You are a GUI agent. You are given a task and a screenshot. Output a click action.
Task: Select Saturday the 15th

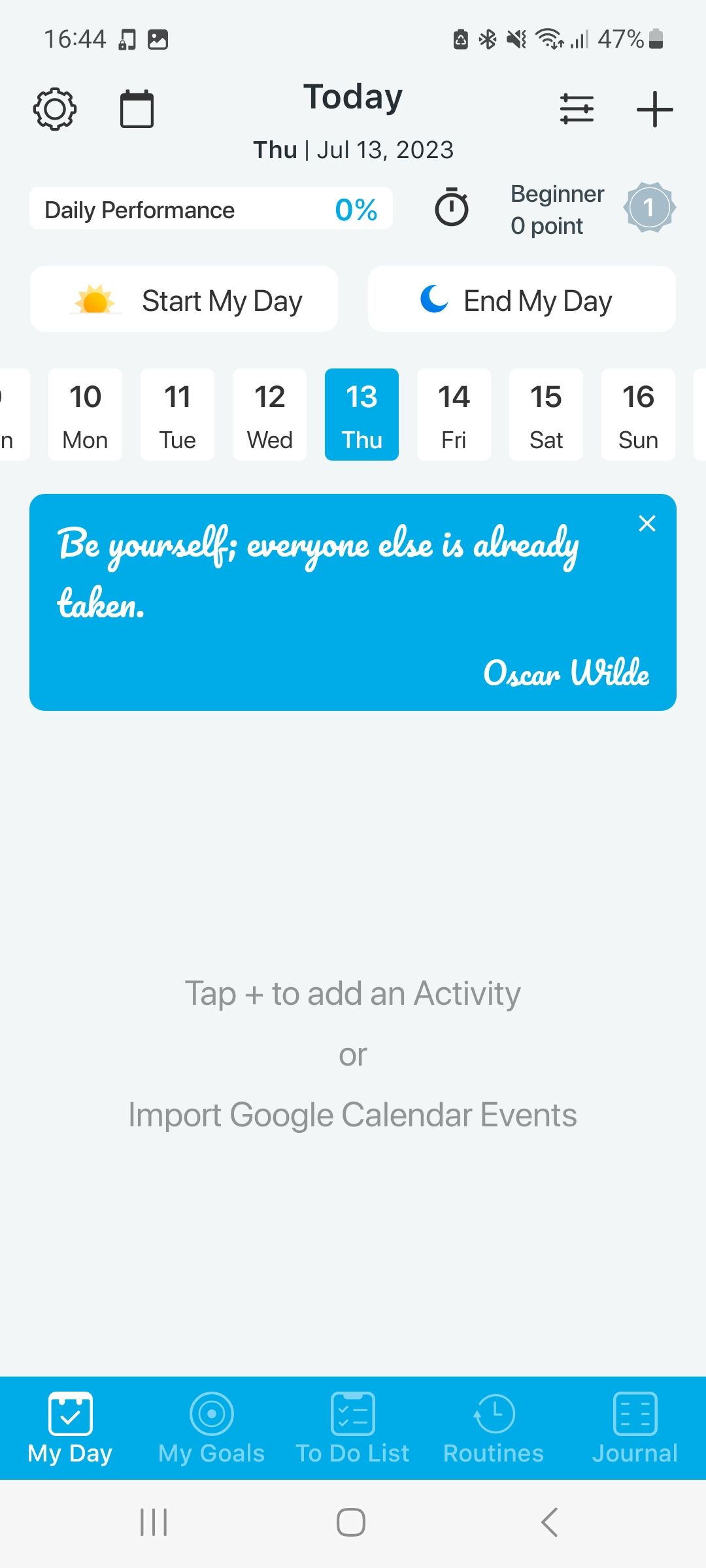coord(546,415)
